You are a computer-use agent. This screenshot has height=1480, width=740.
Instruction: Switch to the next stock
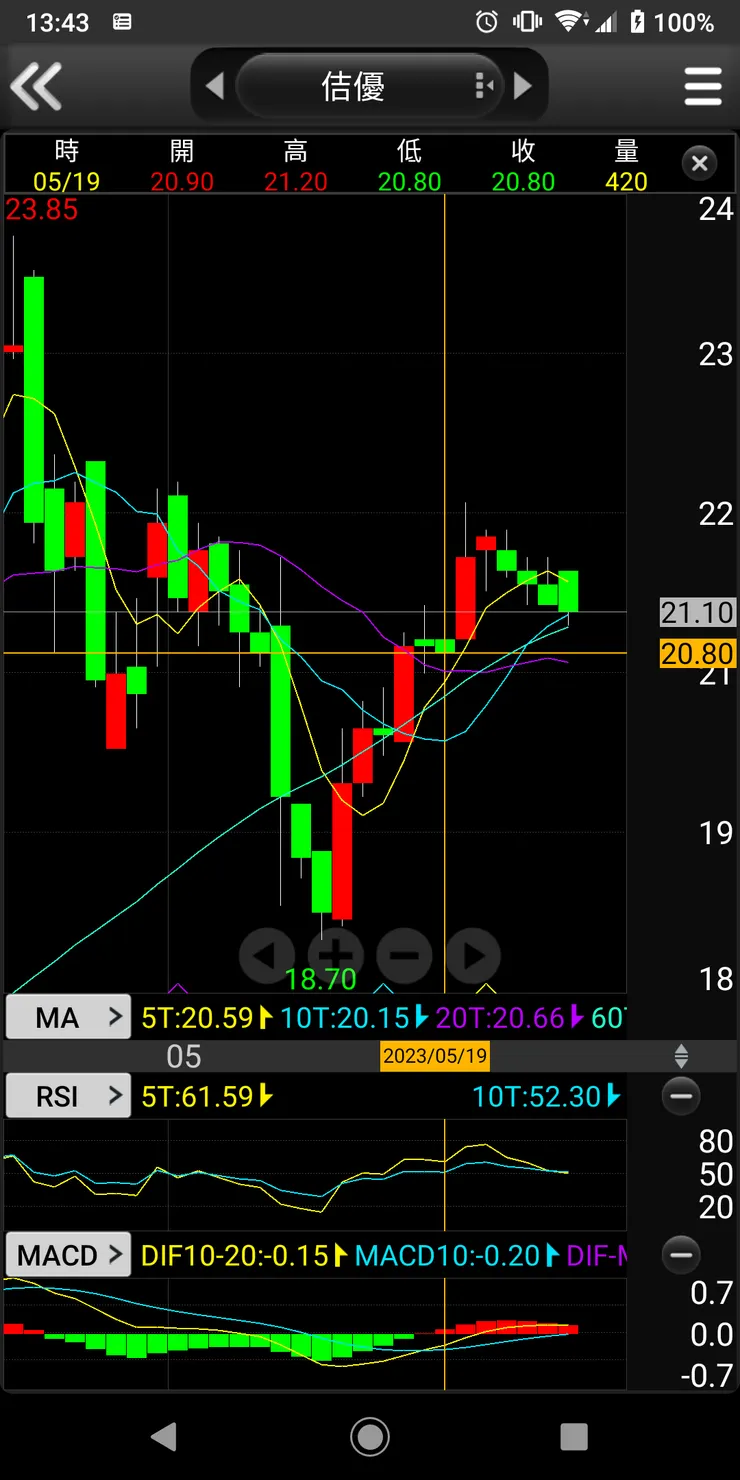(522, 87)
